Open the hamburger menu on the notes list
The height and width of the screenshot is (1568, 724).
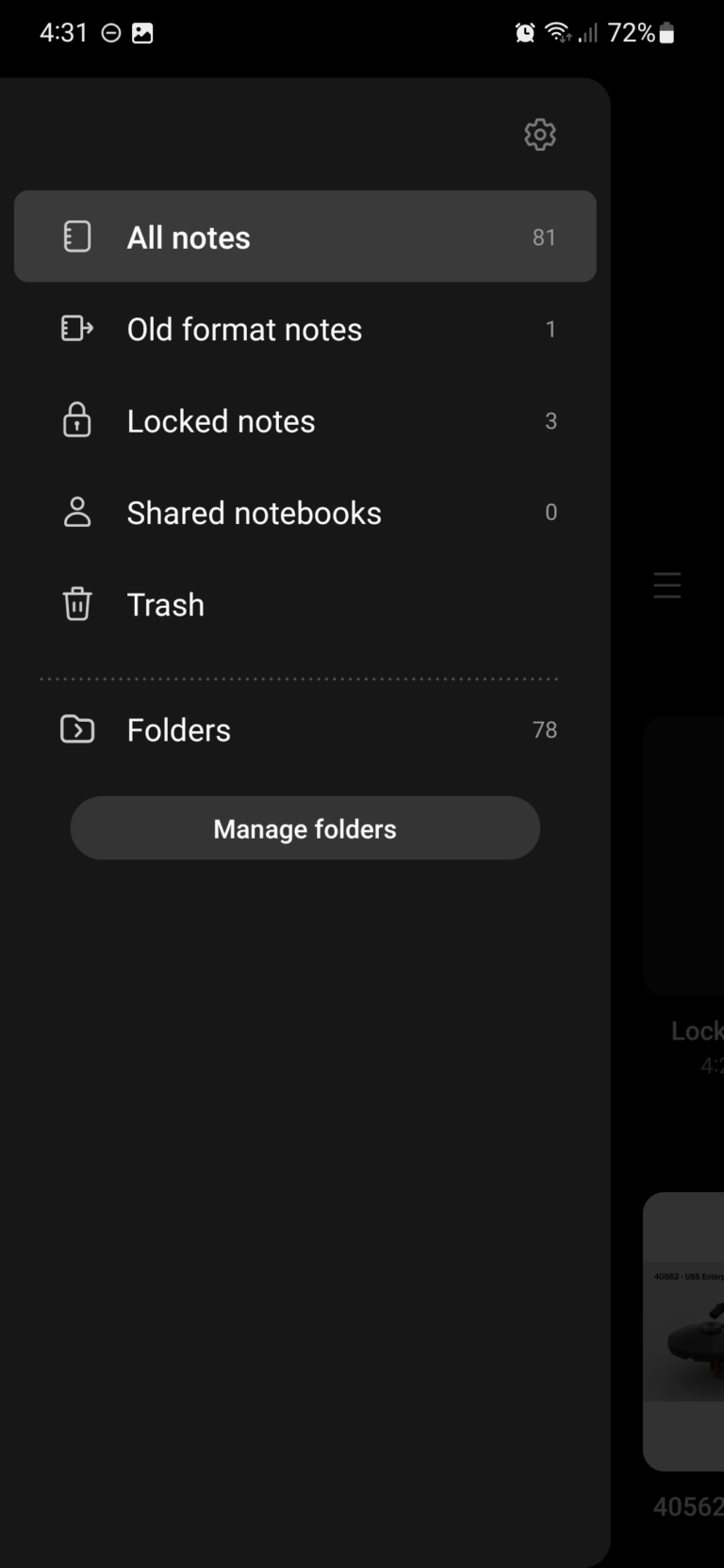click(667, 585)
